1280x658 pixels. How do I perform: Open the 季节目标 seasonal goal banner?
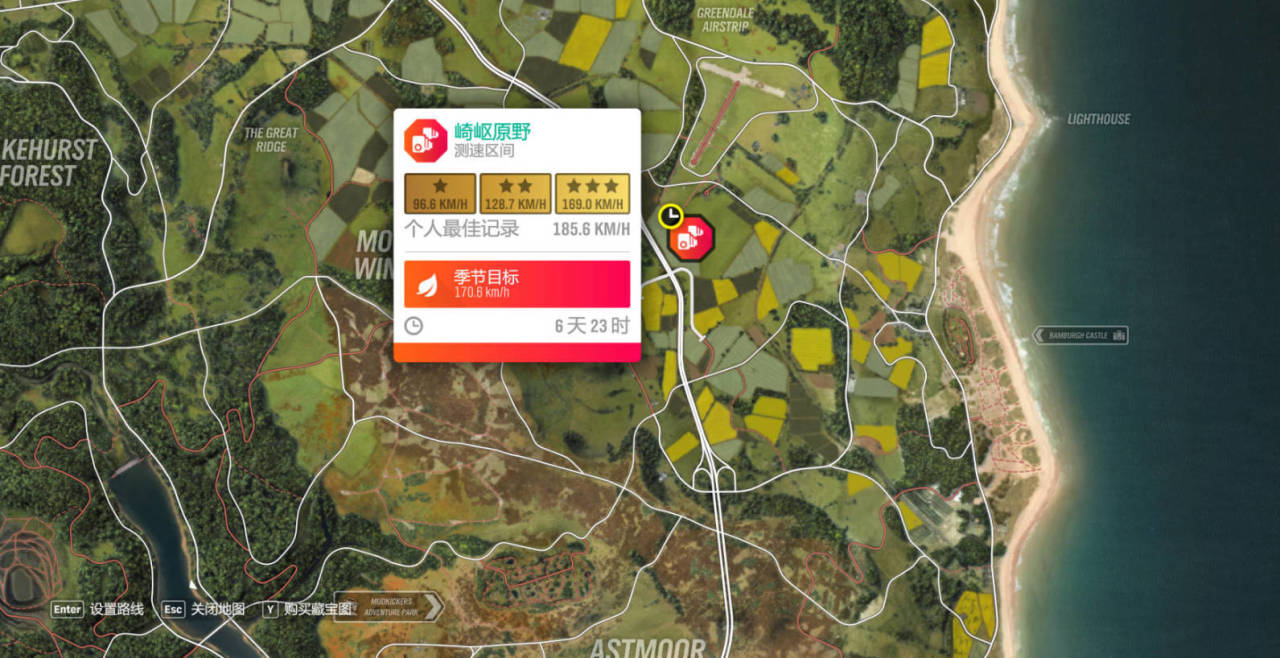click(x=516, y=284)
